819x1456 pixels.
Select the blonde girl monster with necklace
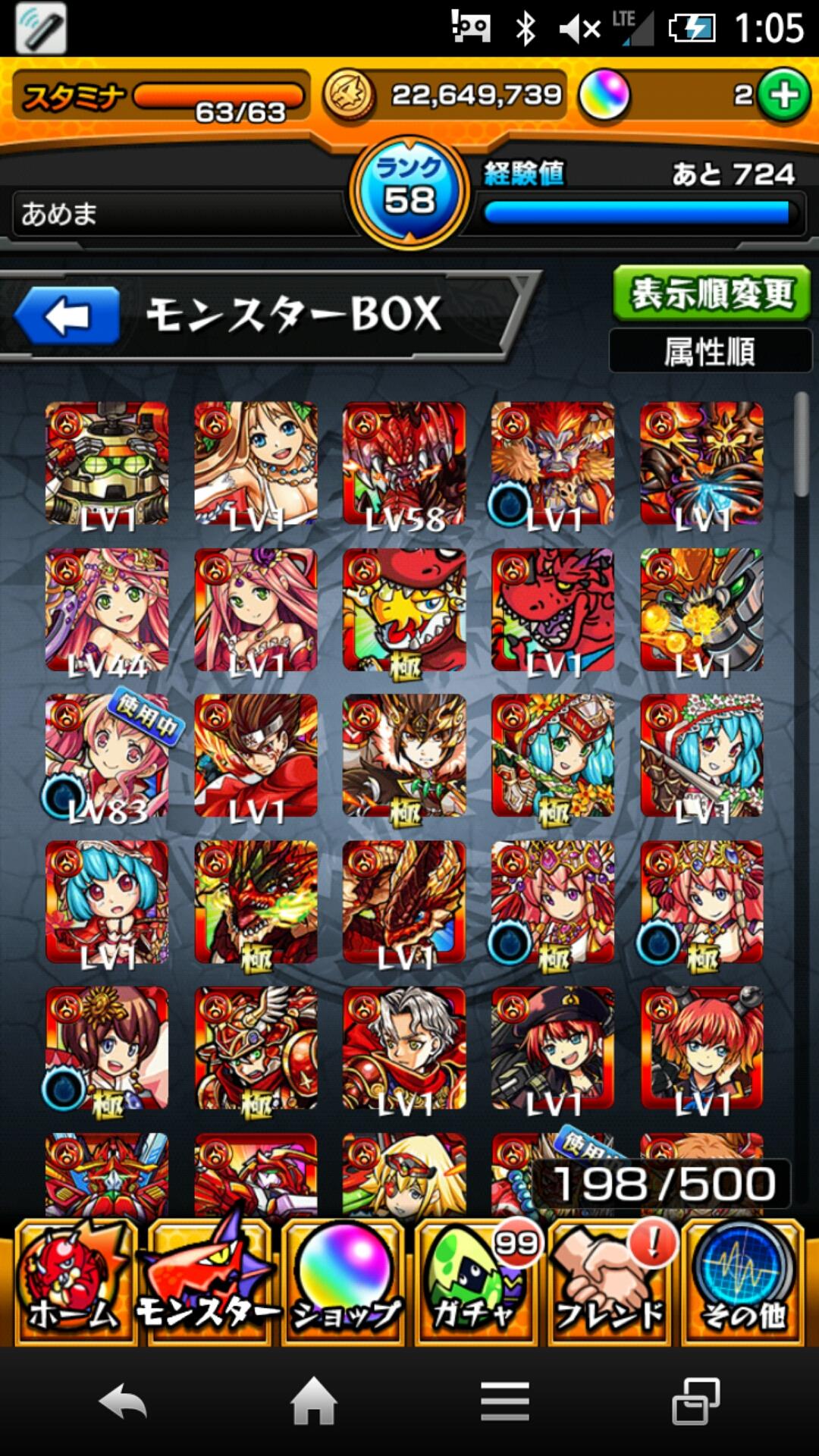tap(256, 464)
